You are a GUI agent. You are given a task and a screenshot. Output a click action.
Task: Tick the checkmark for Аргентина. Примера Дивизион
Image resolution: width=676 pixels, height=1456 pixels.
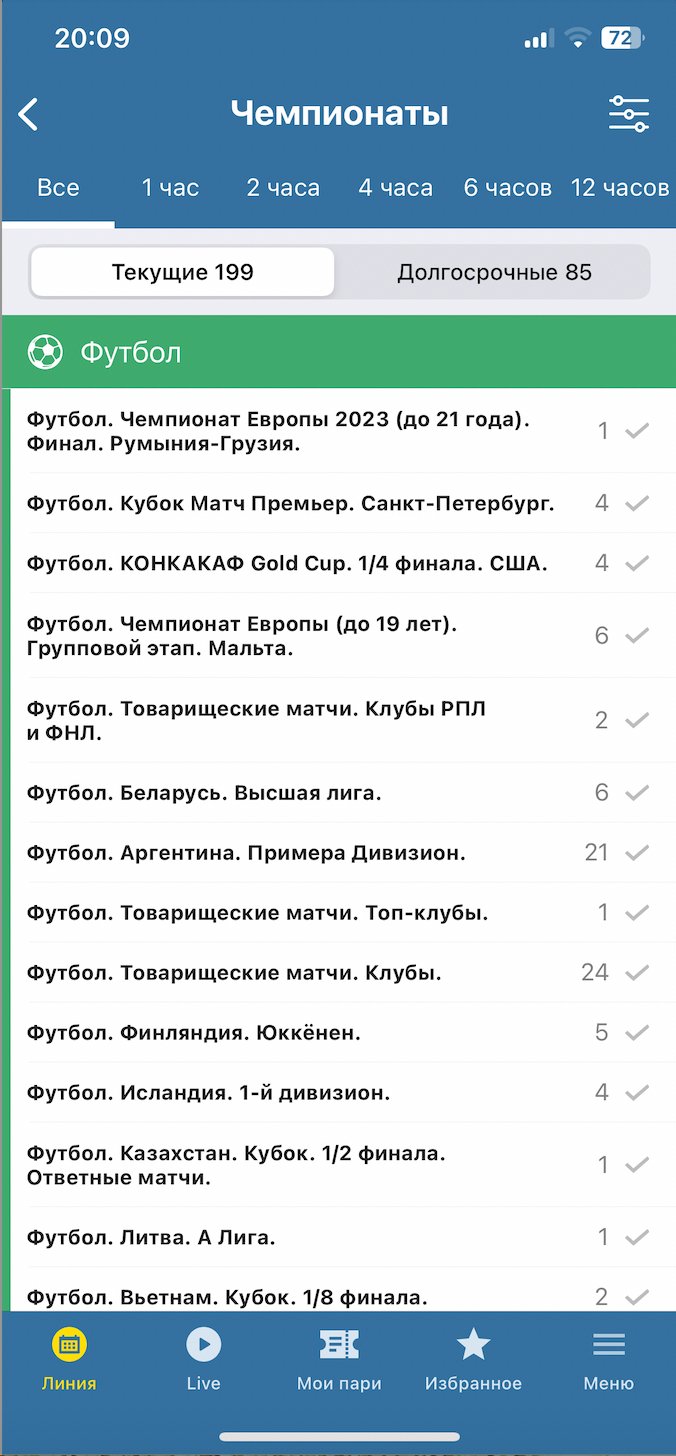[x=637, y=853]
